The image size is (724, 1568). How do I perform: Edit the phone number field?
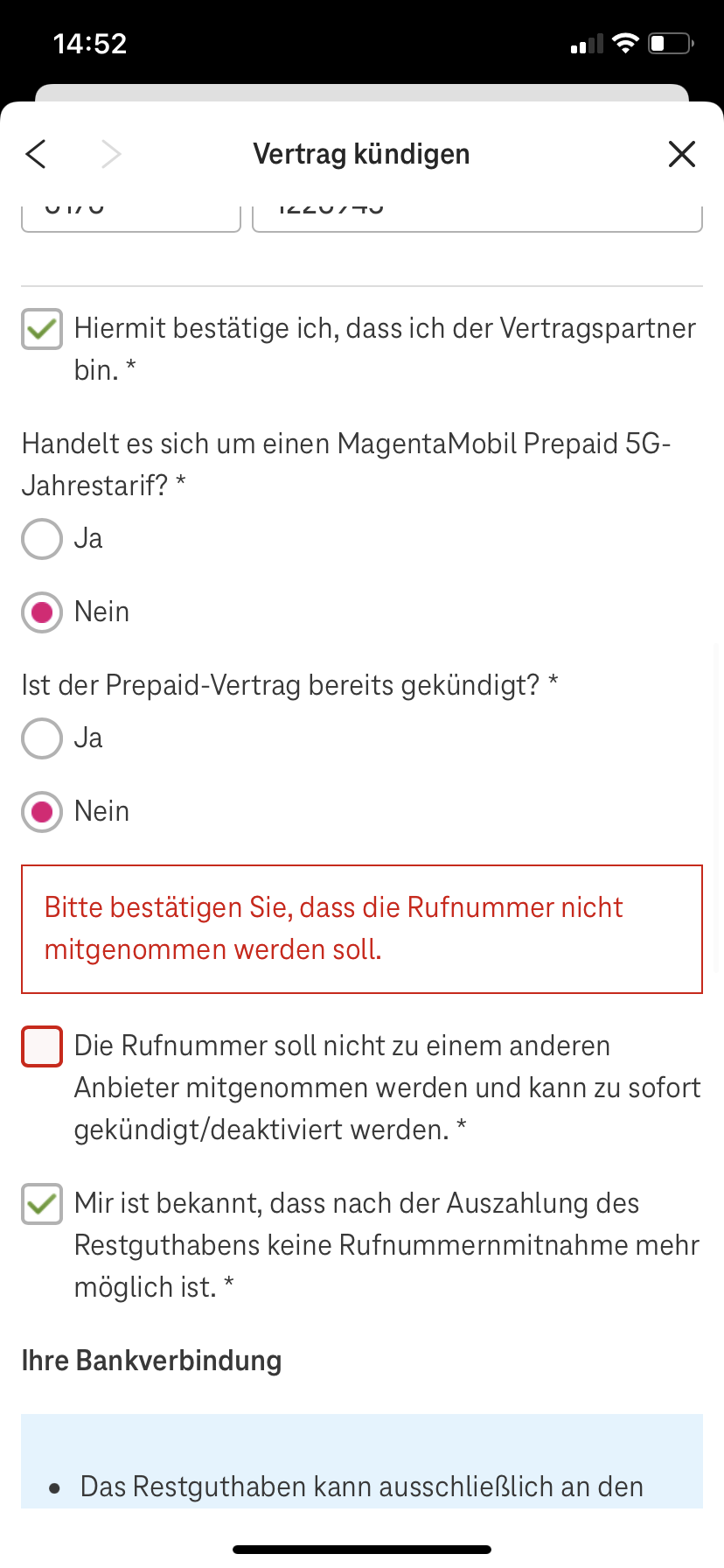pos(477,217)
